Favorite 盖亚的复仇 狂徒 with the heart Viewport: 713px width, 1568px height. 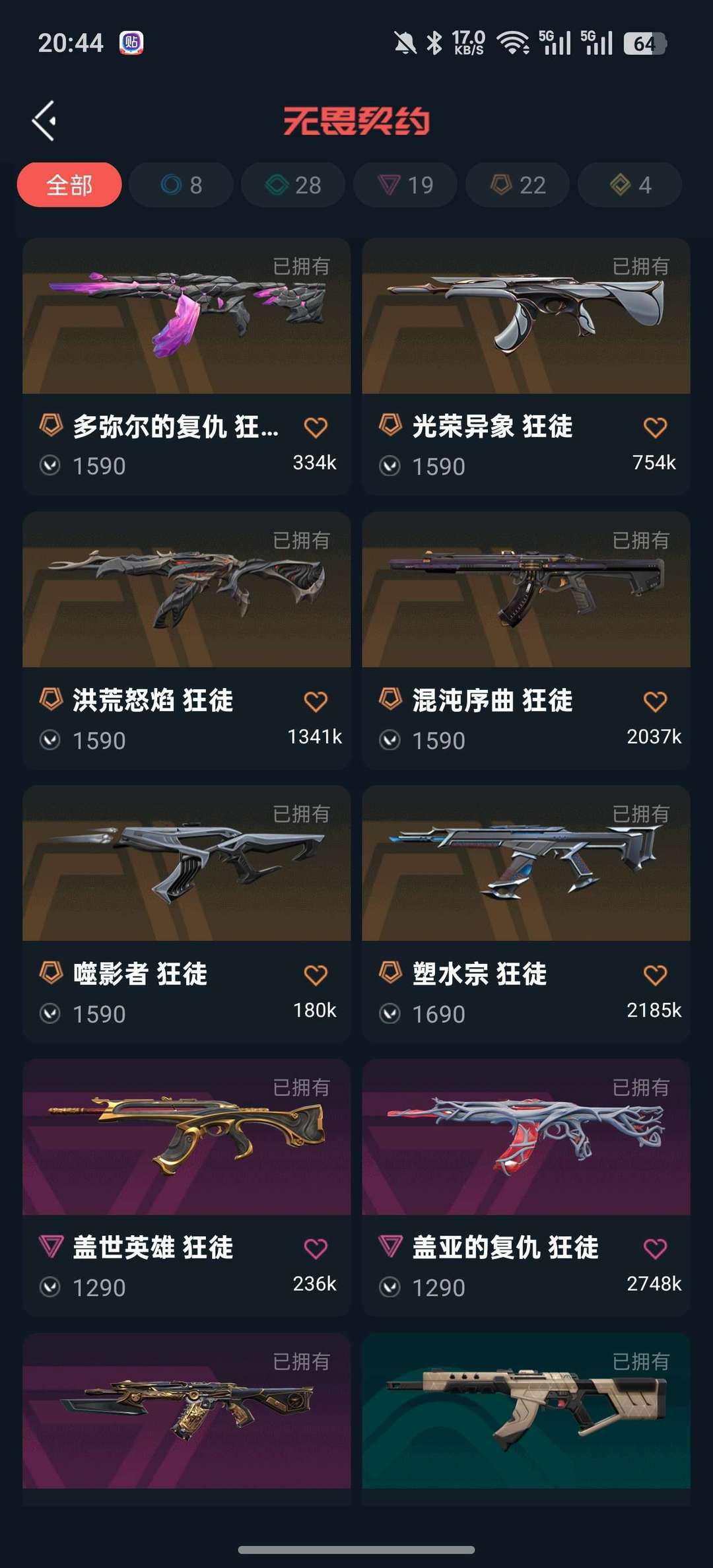point(655,1248)
